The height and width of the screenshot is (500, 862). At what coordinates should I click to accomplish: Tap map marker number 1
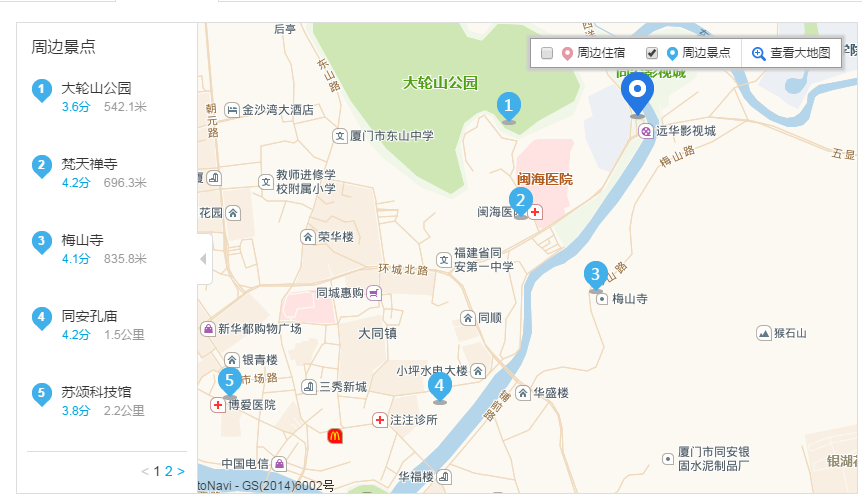coord(509,105)
